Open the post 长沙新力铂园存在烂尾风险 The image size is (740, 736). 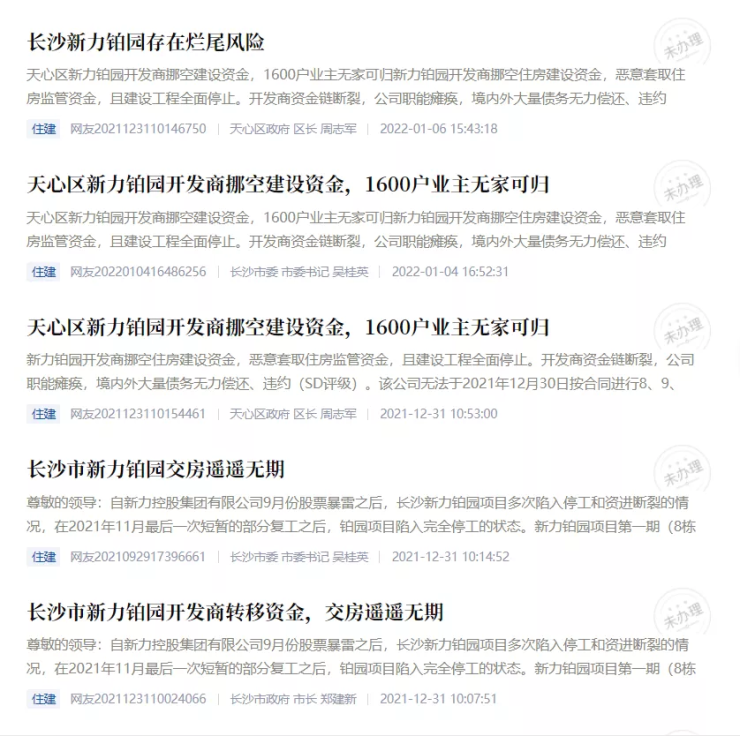(x=146, y=43)
